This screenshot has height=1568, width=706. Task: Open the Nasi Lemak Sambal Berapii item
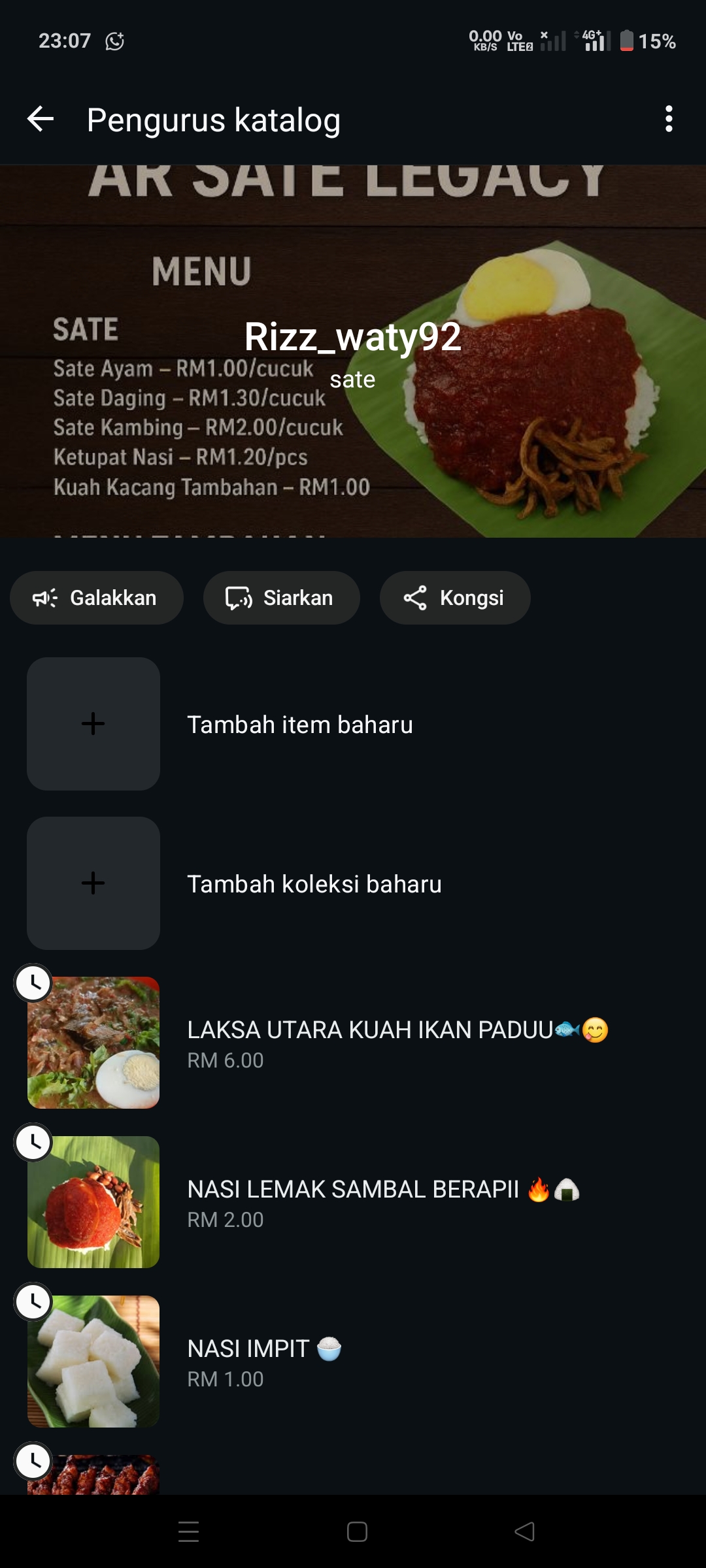(382, 1202)
